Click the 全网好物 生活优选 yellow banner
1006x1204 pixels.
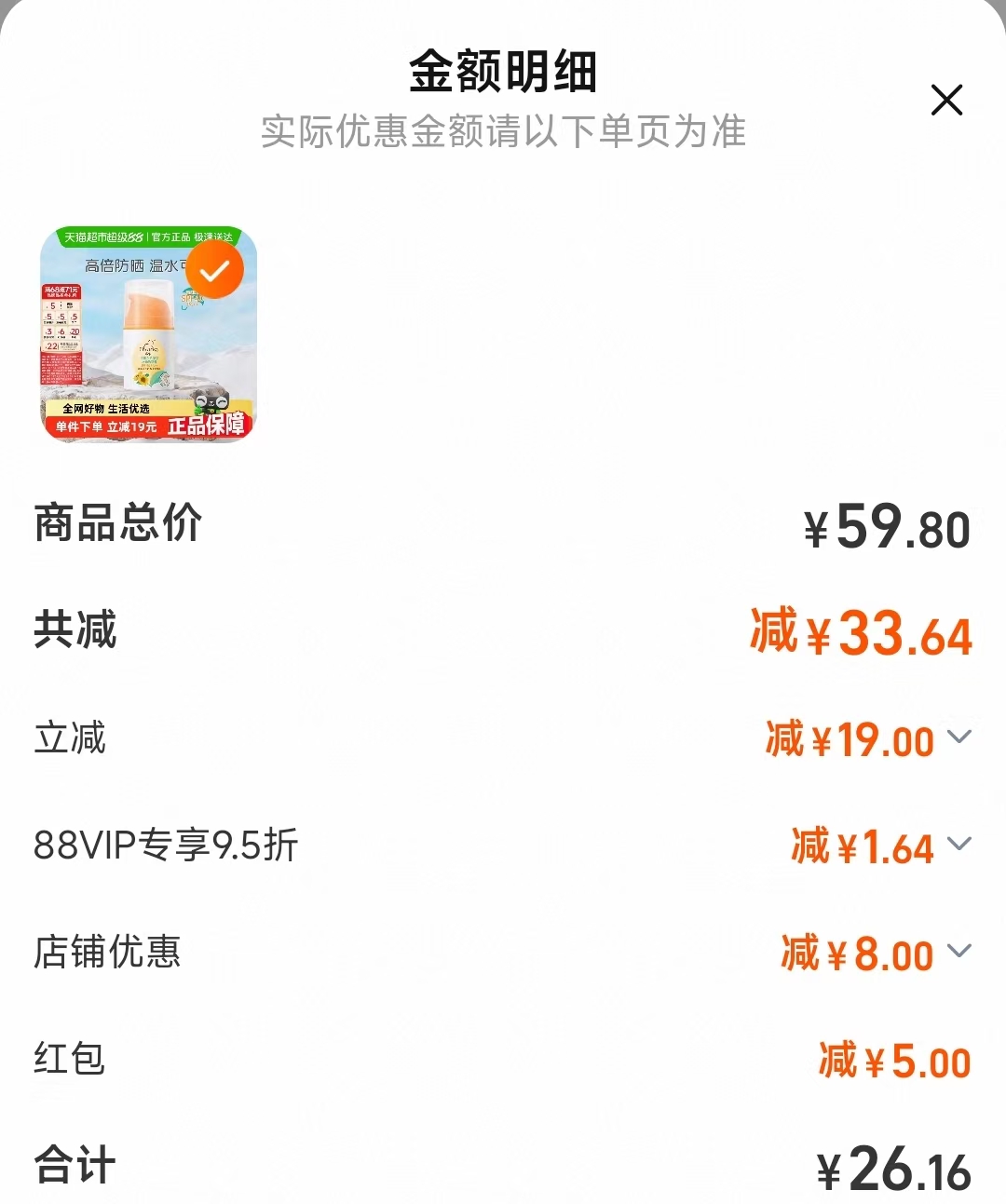[105, 408]
